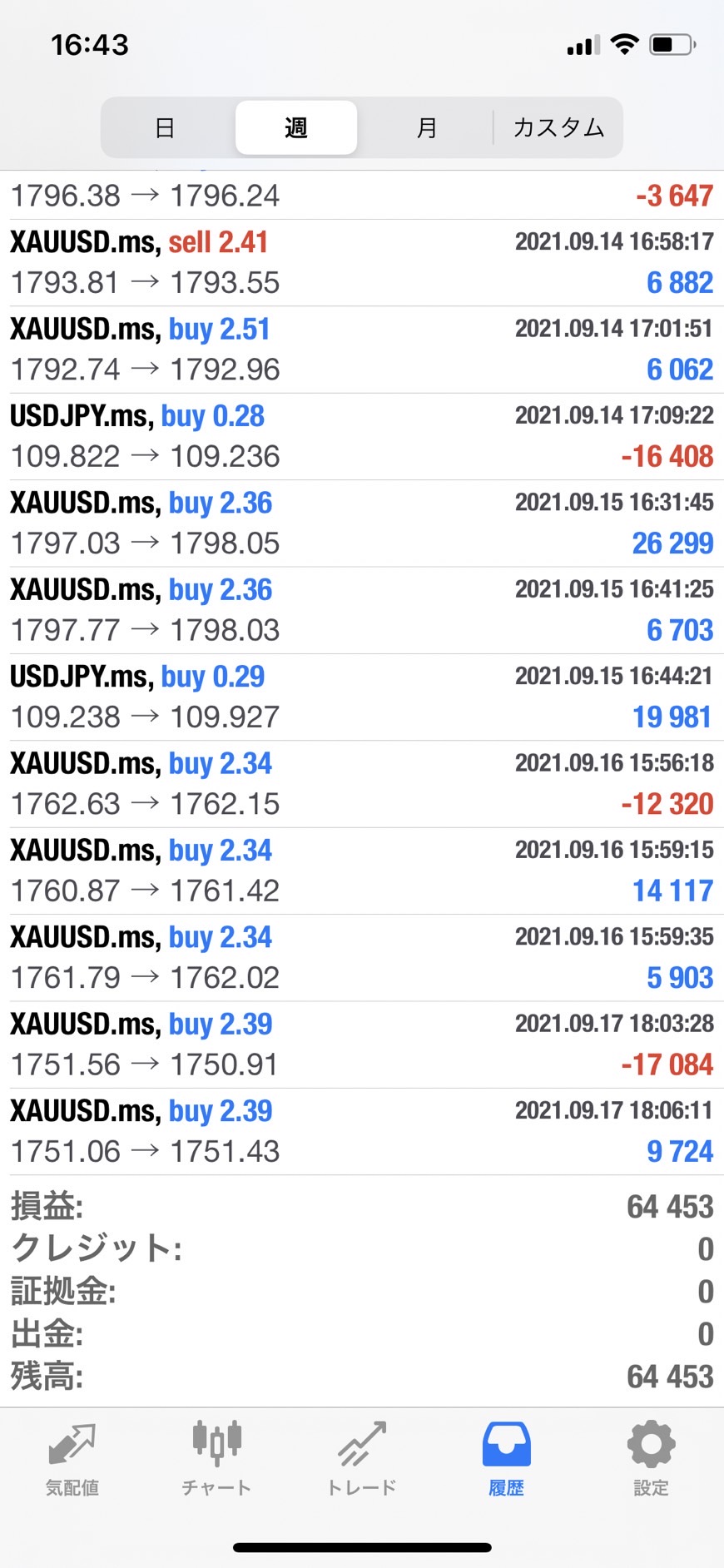This screenshot has height=1568, width=724.
Task: Open the USDJPY buy 0.29 trade row
Action: 362,697
